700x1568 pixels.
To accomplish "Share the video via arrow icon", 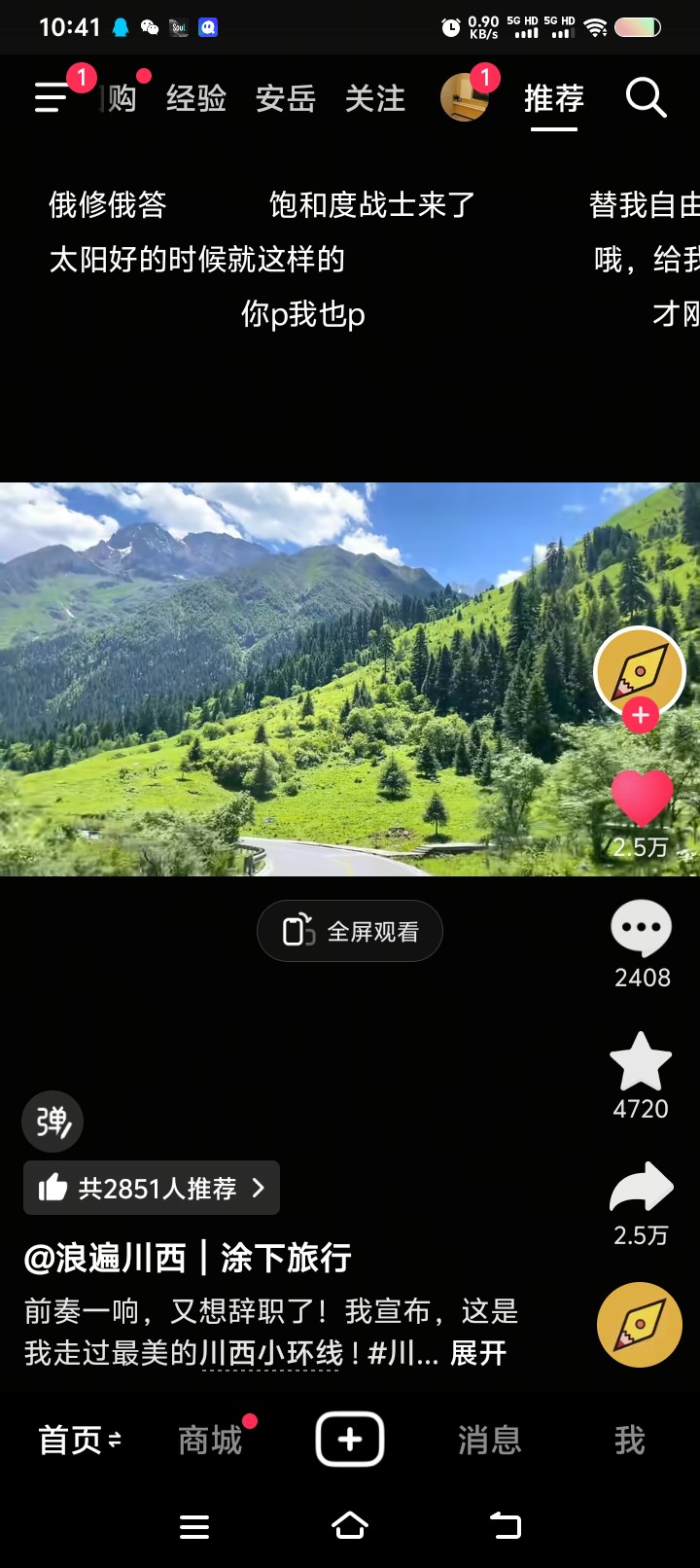I will pyautogui.click(x=641, y=1187).
